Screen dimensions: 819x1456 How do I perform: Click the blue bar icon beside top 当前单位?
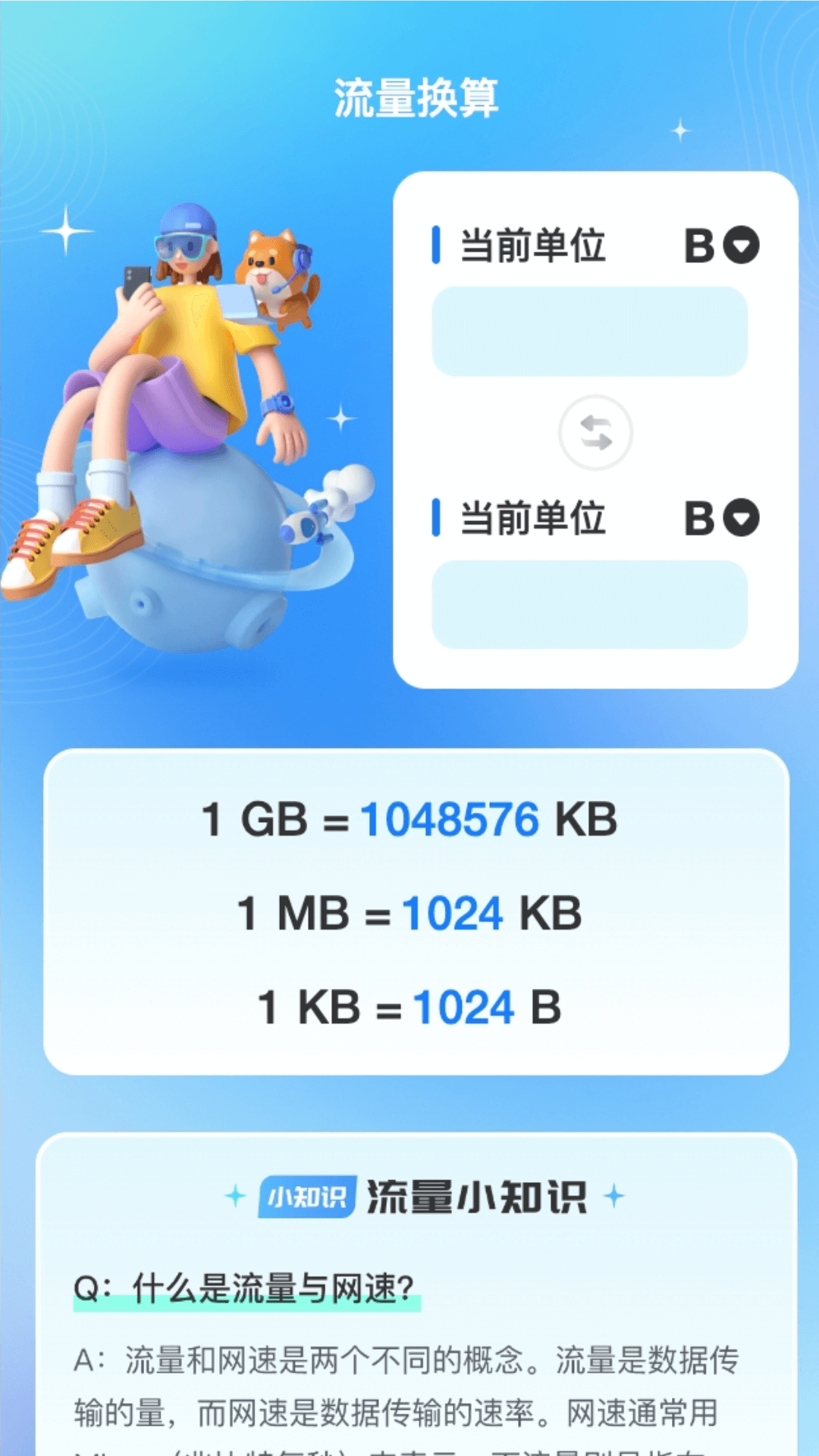click(438, 244)
